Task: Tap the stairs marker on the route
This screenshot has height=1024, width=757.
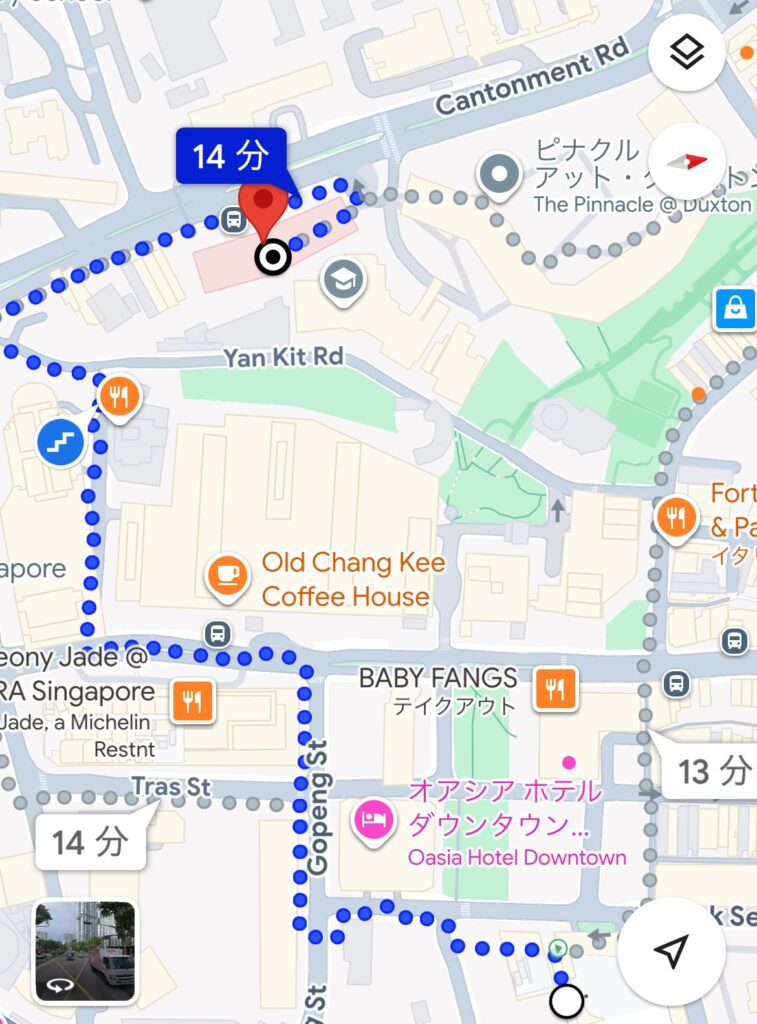Action: coord(60,443)
